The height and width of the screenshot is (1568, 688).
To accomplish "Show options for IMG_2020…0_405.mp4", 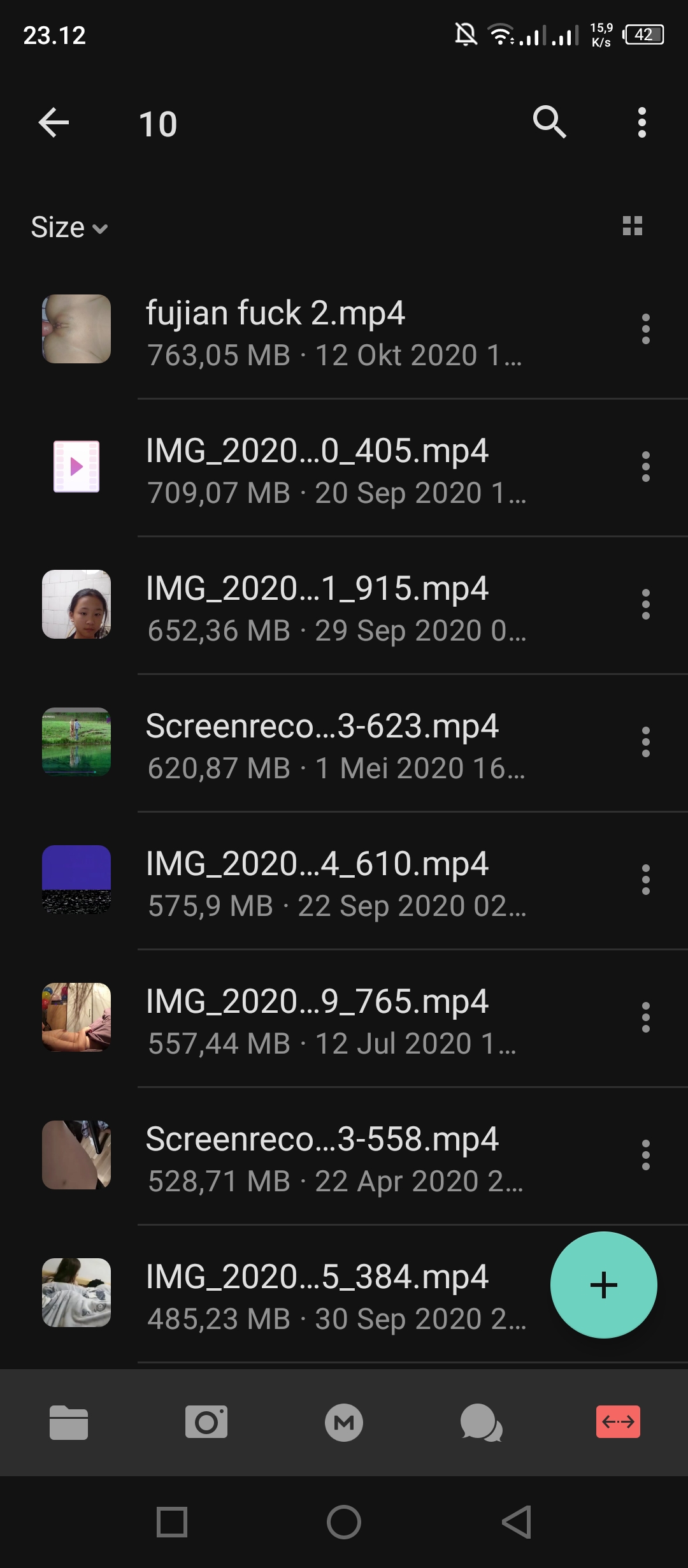I will coord(646,467).
